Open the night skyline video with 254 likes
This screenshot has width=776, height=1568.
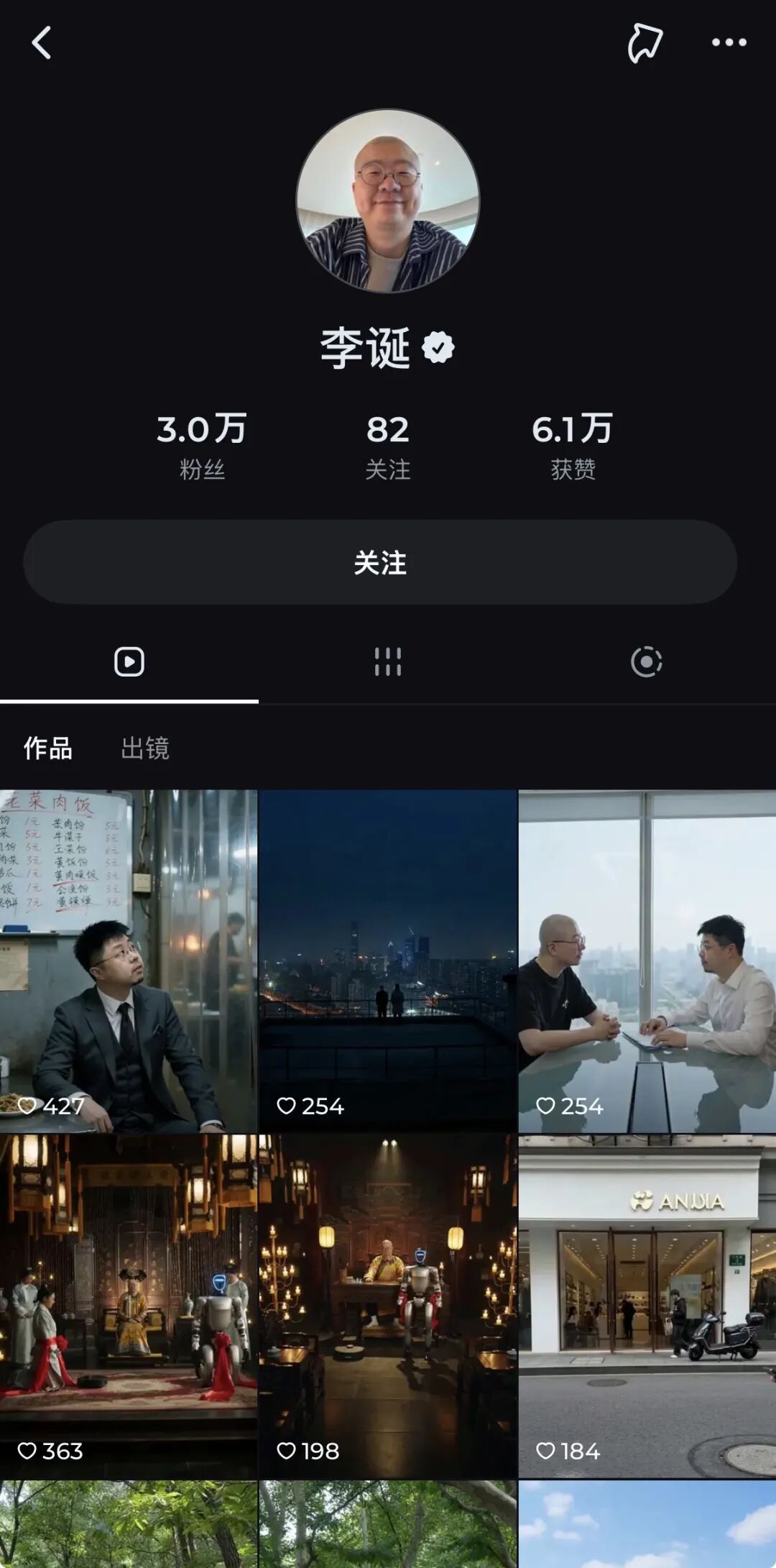tap(388, 961)
